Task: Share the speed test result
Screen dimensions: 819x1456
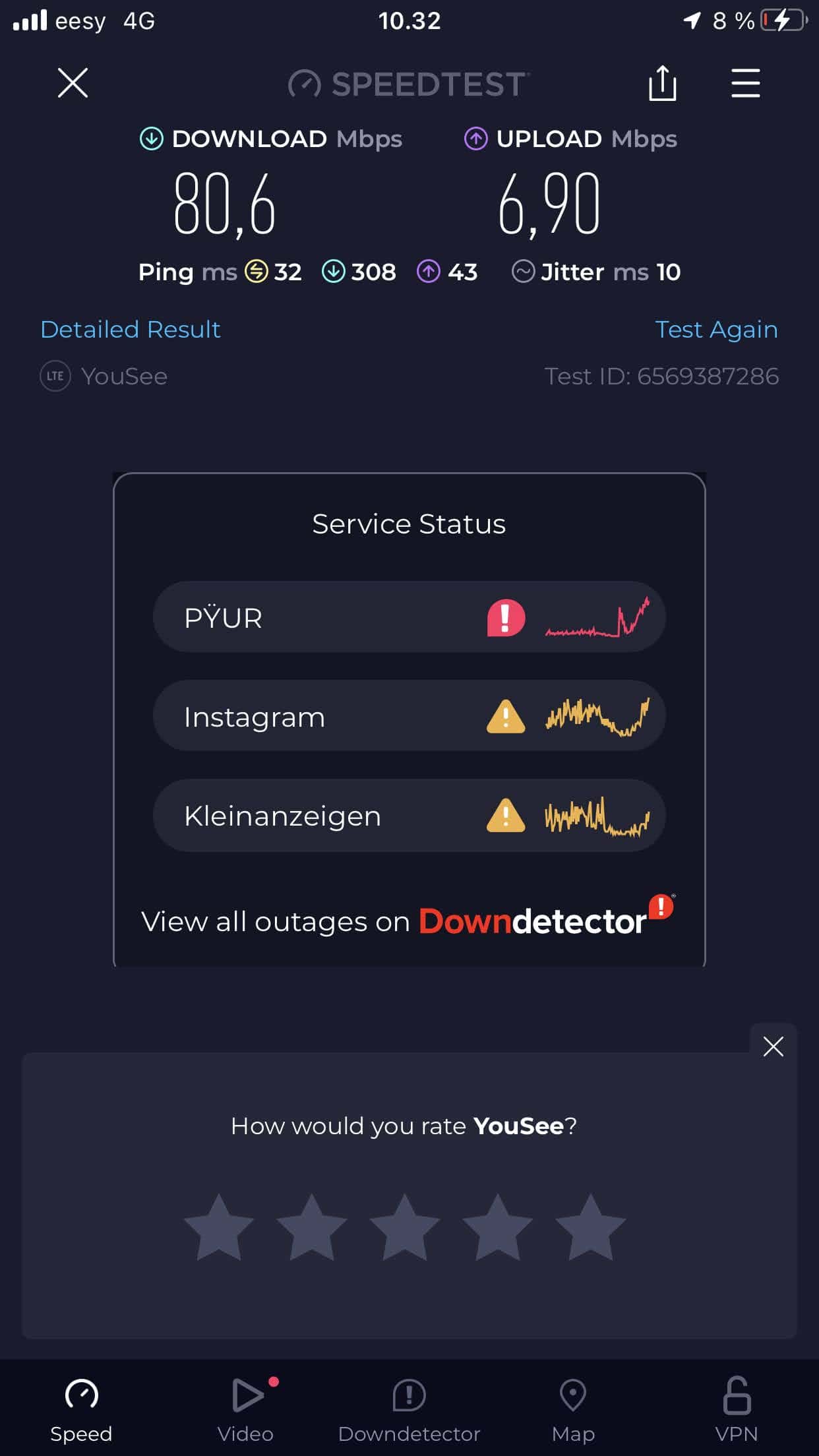Action: [x=662, y=83]
